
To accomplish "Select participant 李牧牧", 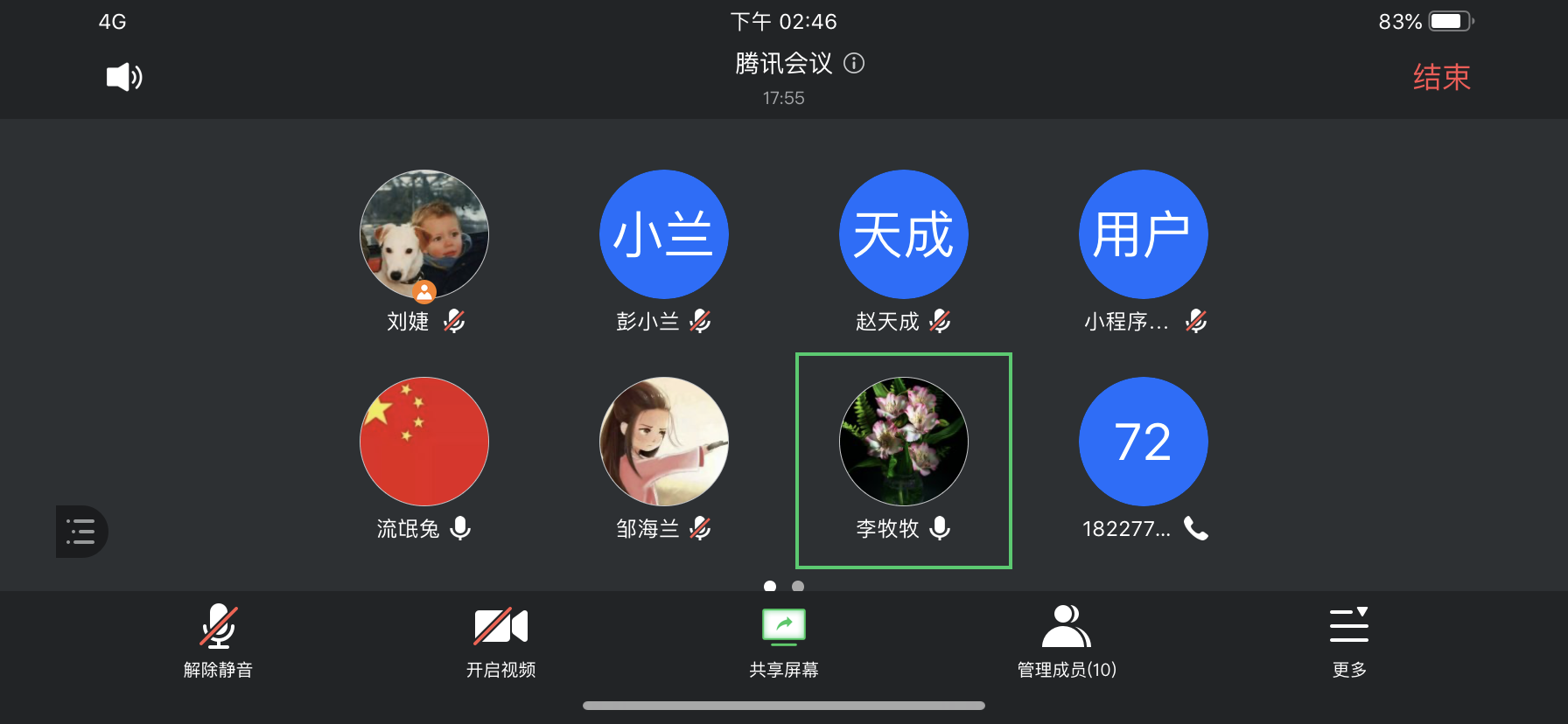I will 904,442.
